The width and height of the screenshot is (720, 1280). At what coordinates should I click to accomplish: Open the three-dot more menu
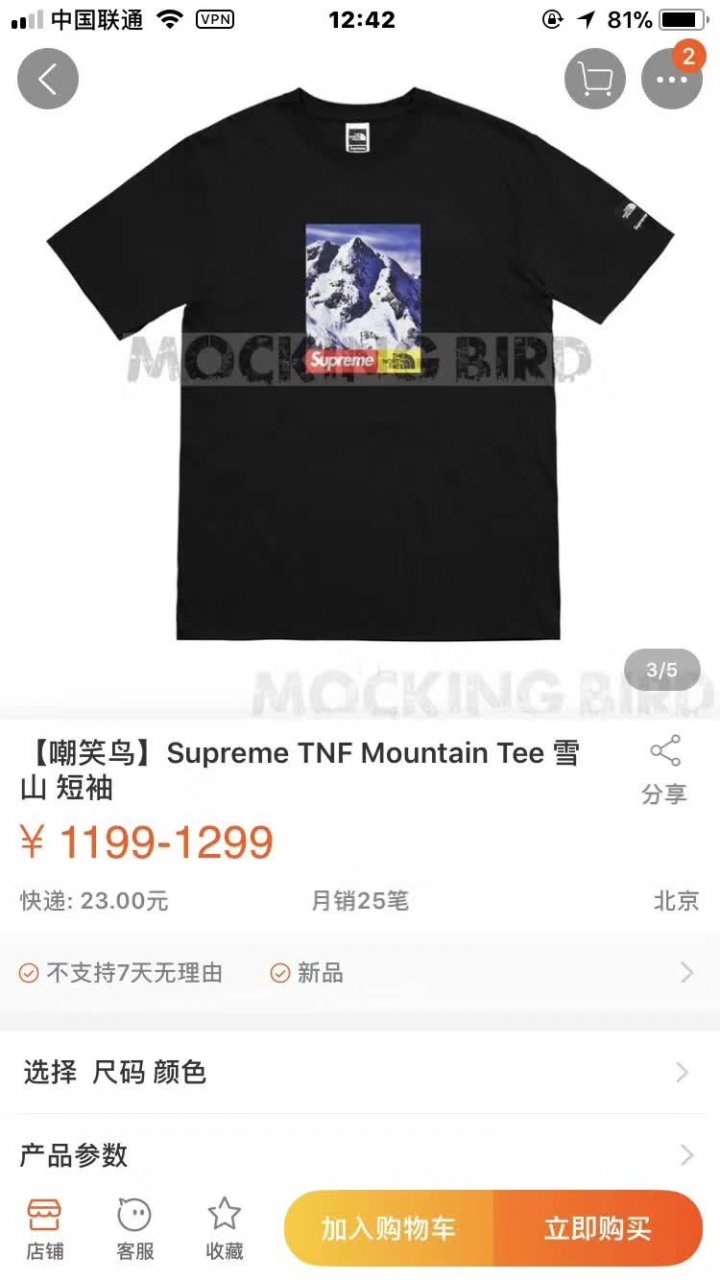(x=671, y=79)
